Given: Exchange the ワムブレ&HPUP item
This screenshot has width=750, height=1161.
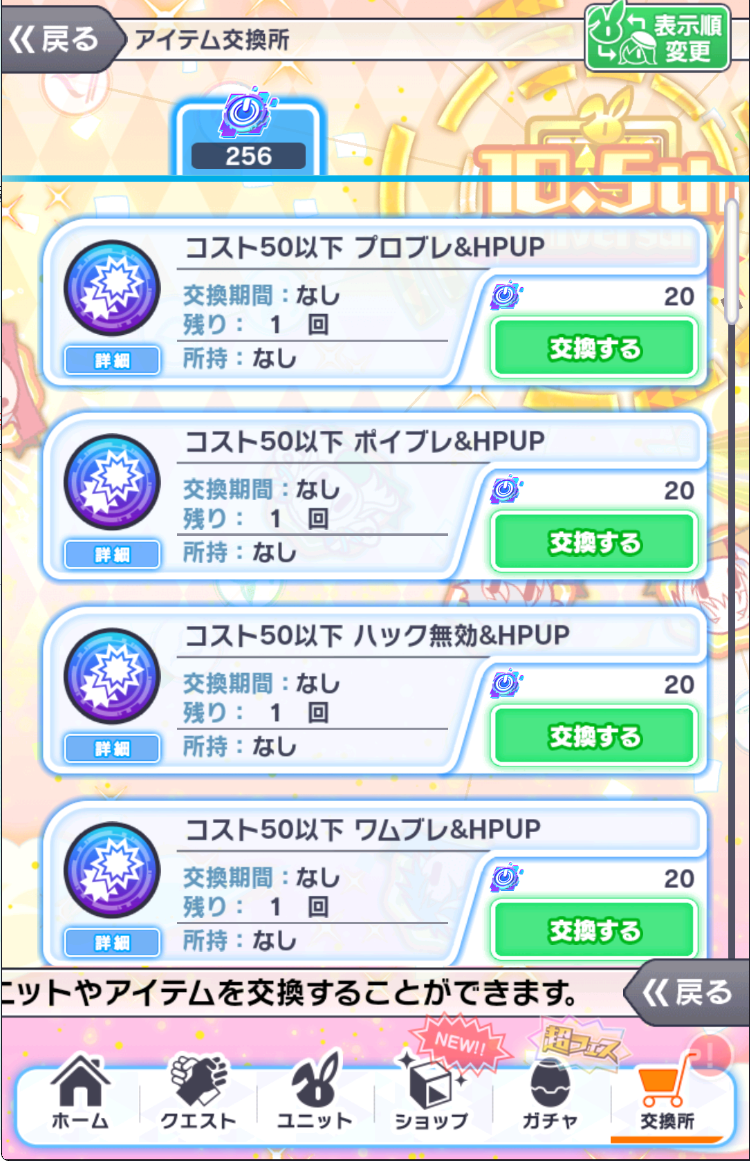Looking at the screenshot, I should pos(593,931).
